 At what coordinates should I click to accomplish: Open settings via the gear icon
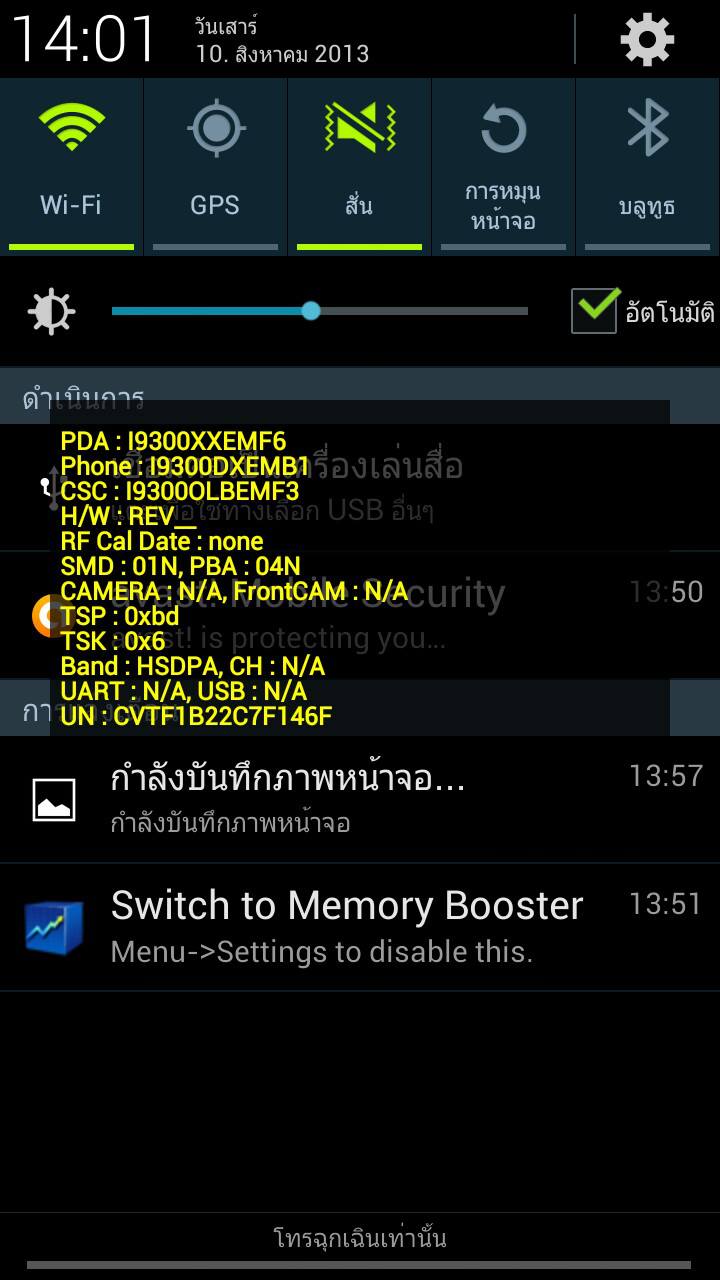[x=647, y=40]
